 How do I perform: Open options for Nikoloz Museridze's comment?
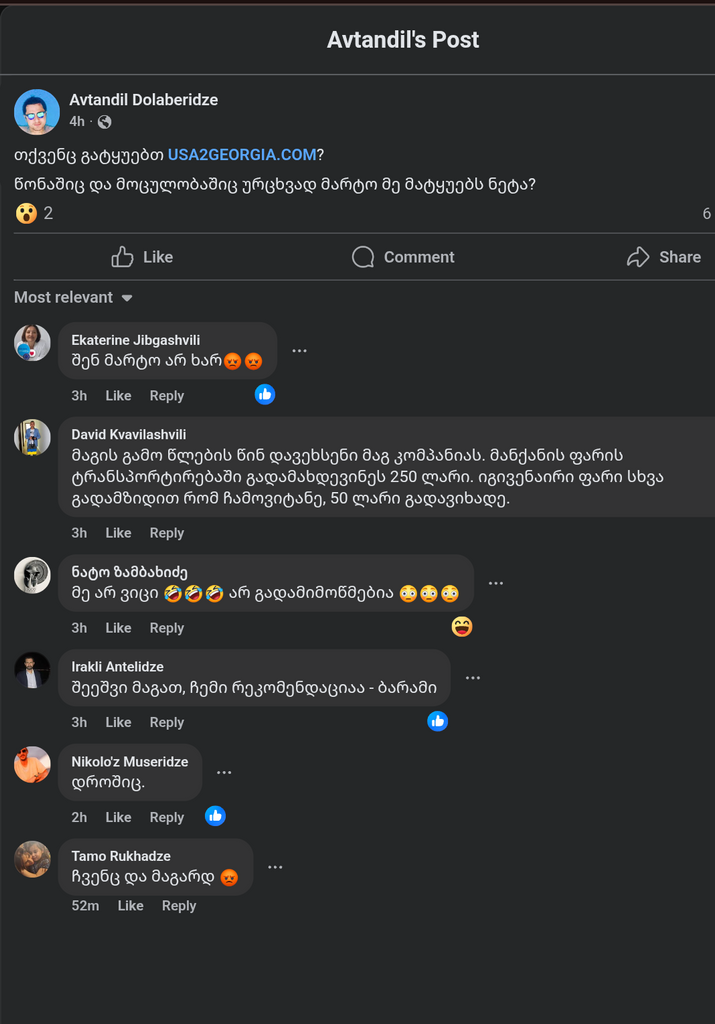tap(224, 772)
